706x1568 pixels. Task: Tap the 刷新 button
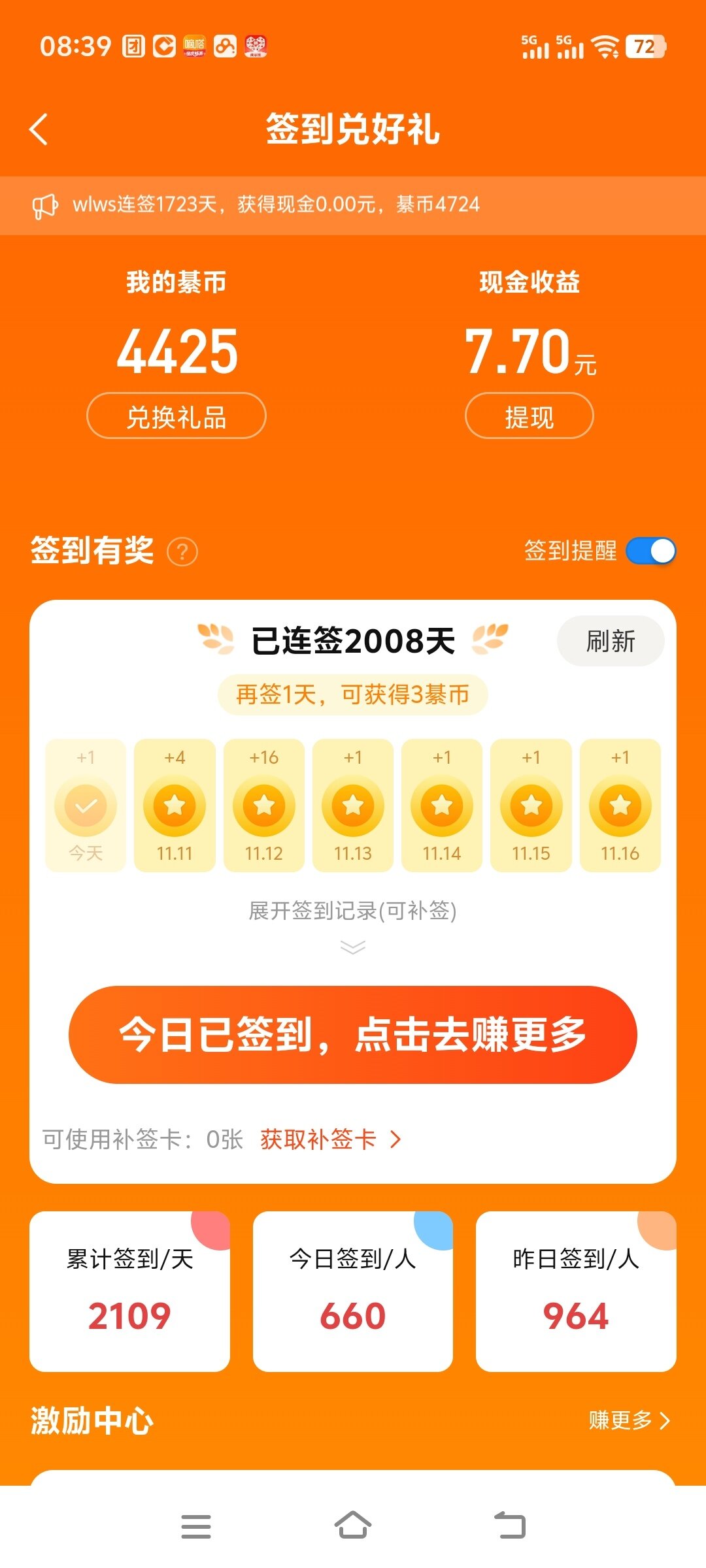[610, 641]
